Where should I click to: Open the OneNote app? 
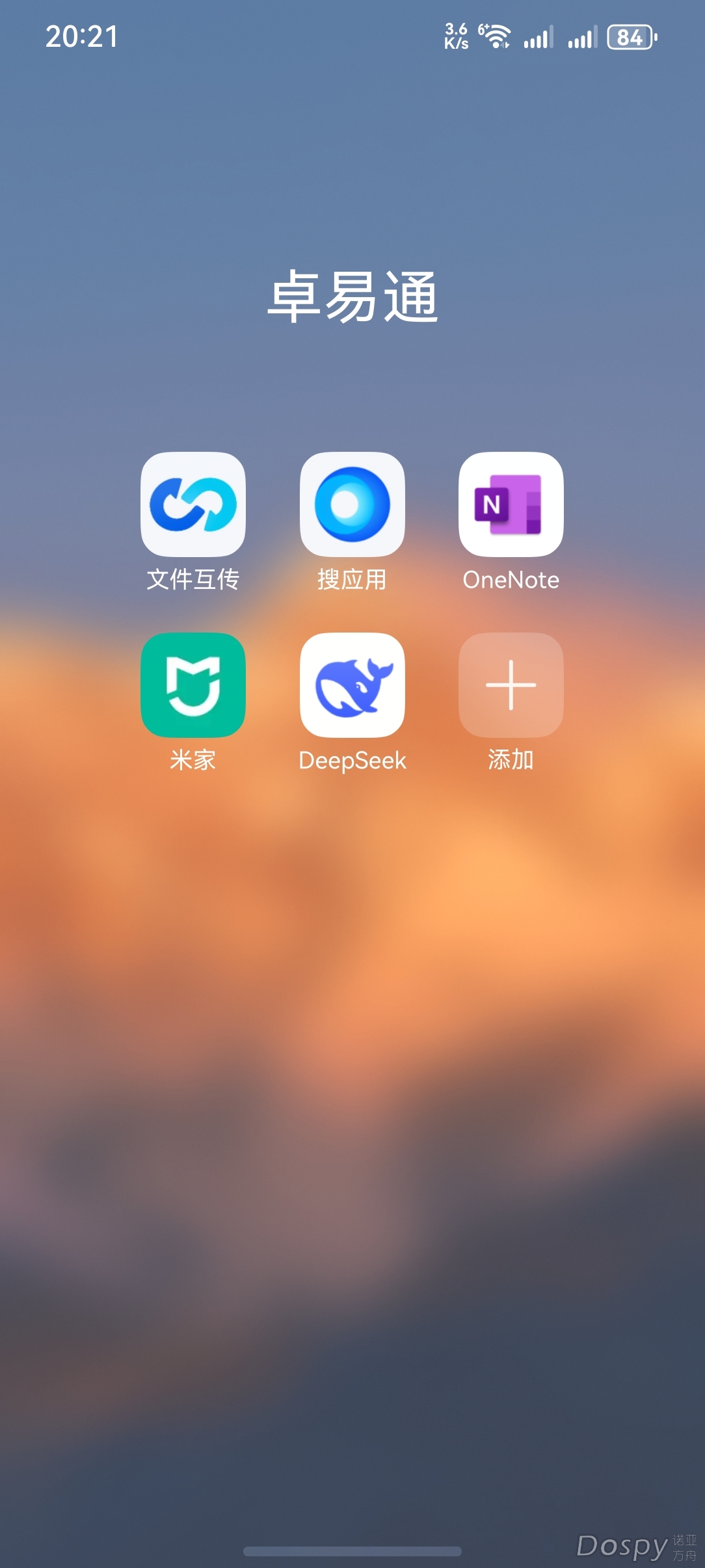click(511, 504)
